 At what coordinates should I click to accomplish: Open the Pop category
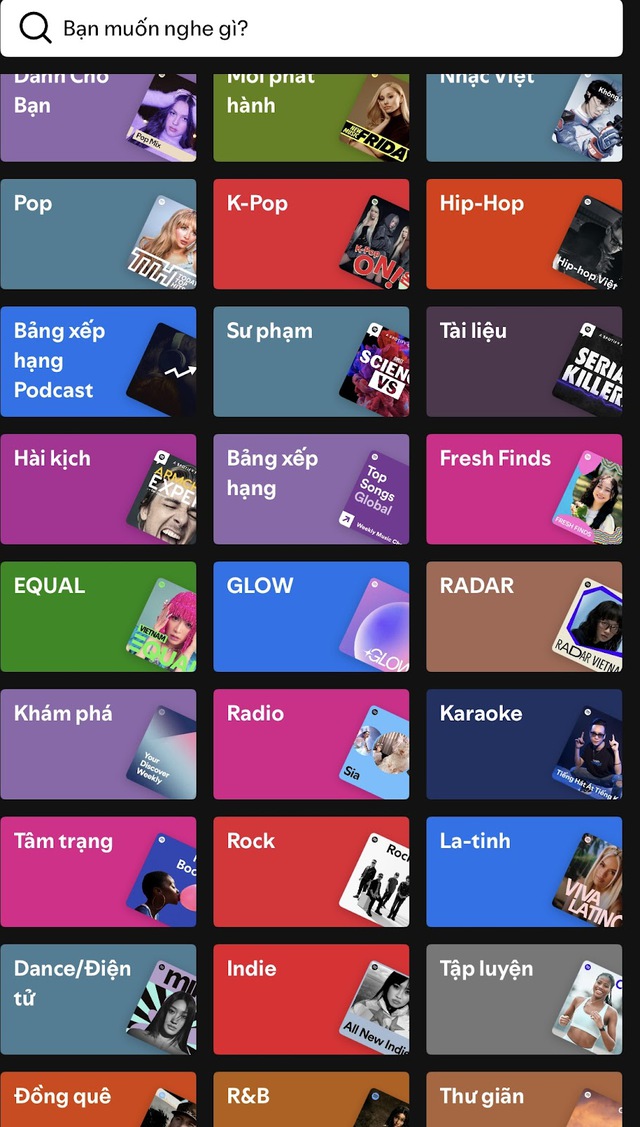coord(98,234)
